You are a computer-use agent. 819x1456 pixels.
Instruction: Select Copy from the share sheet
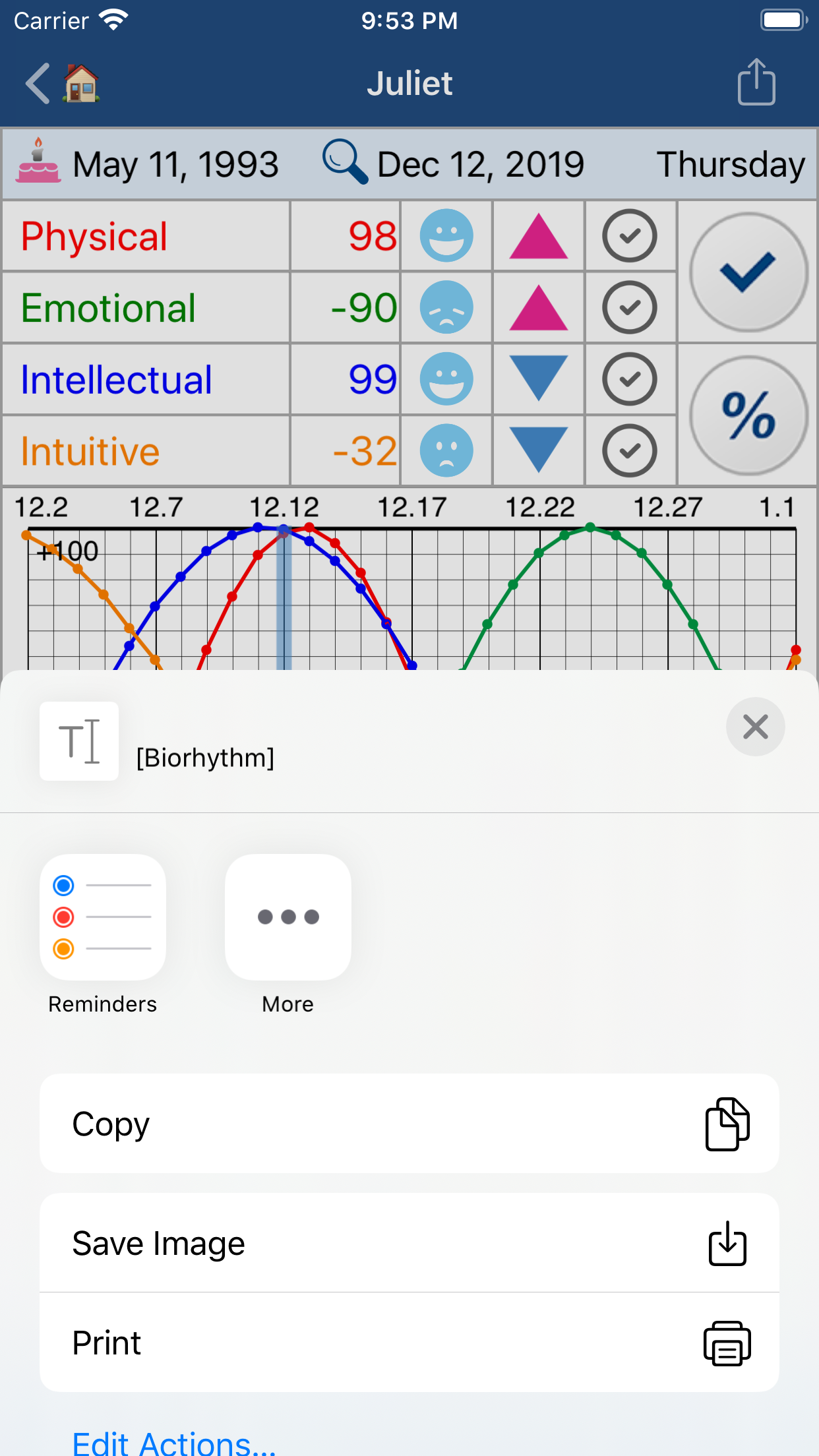click(x=409, y=1124)
